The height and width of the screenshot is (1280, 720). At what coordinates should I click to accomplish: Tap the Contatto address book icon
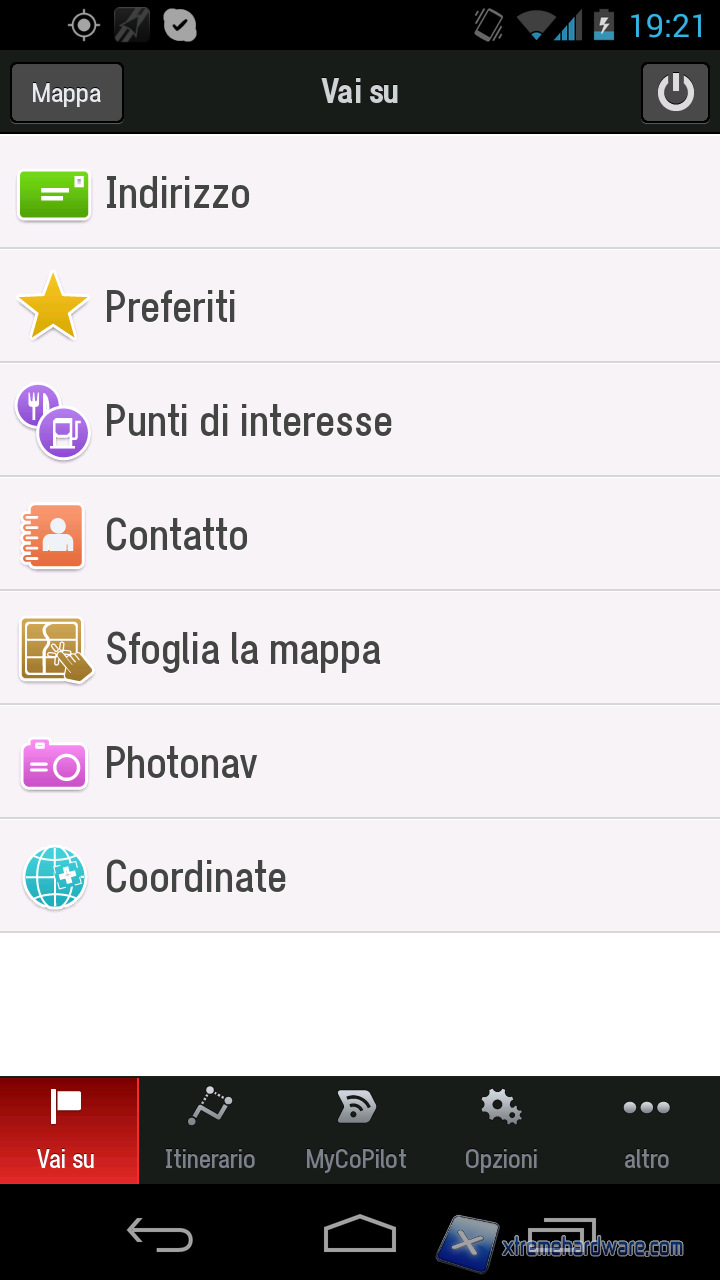tap(53, 536)
